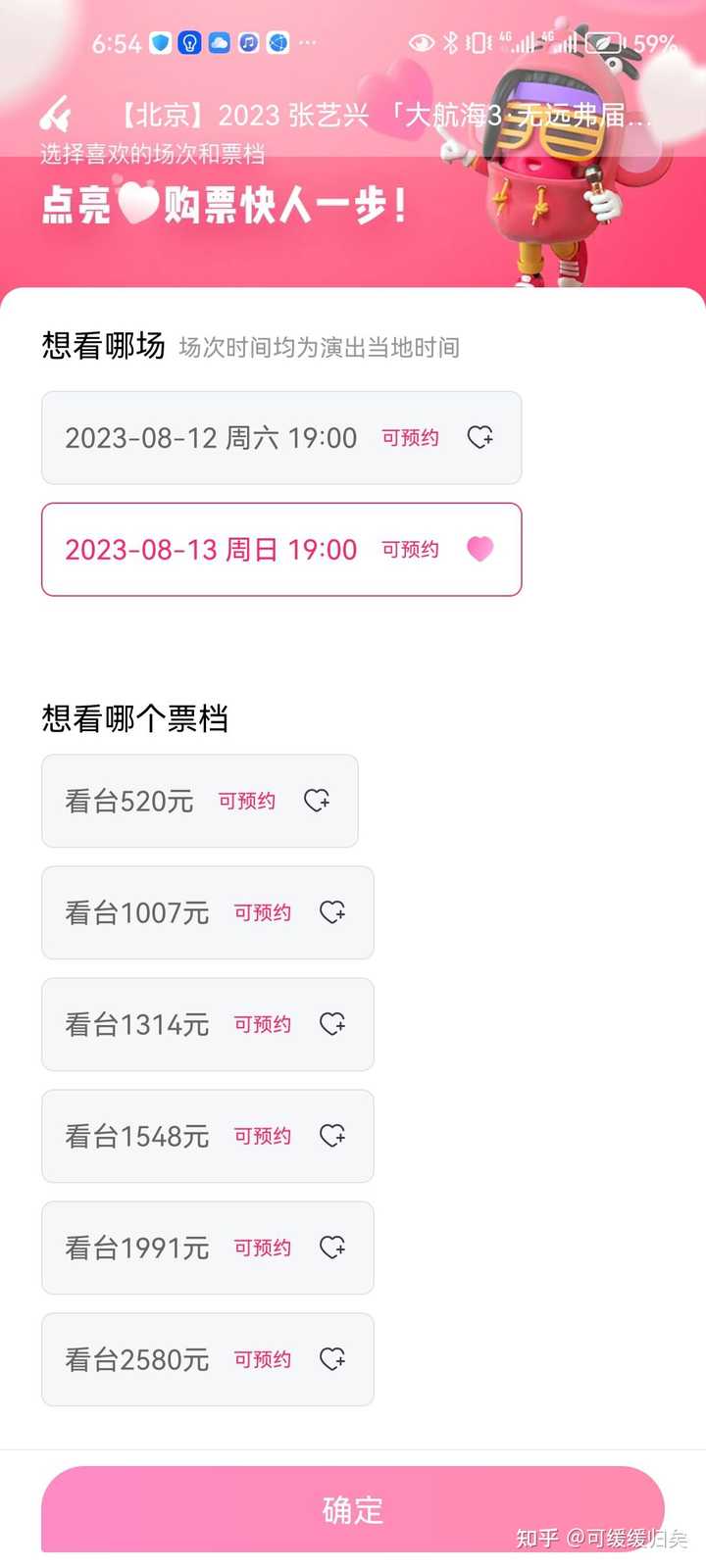Favorite the heart on 看台1314元

332,1024
